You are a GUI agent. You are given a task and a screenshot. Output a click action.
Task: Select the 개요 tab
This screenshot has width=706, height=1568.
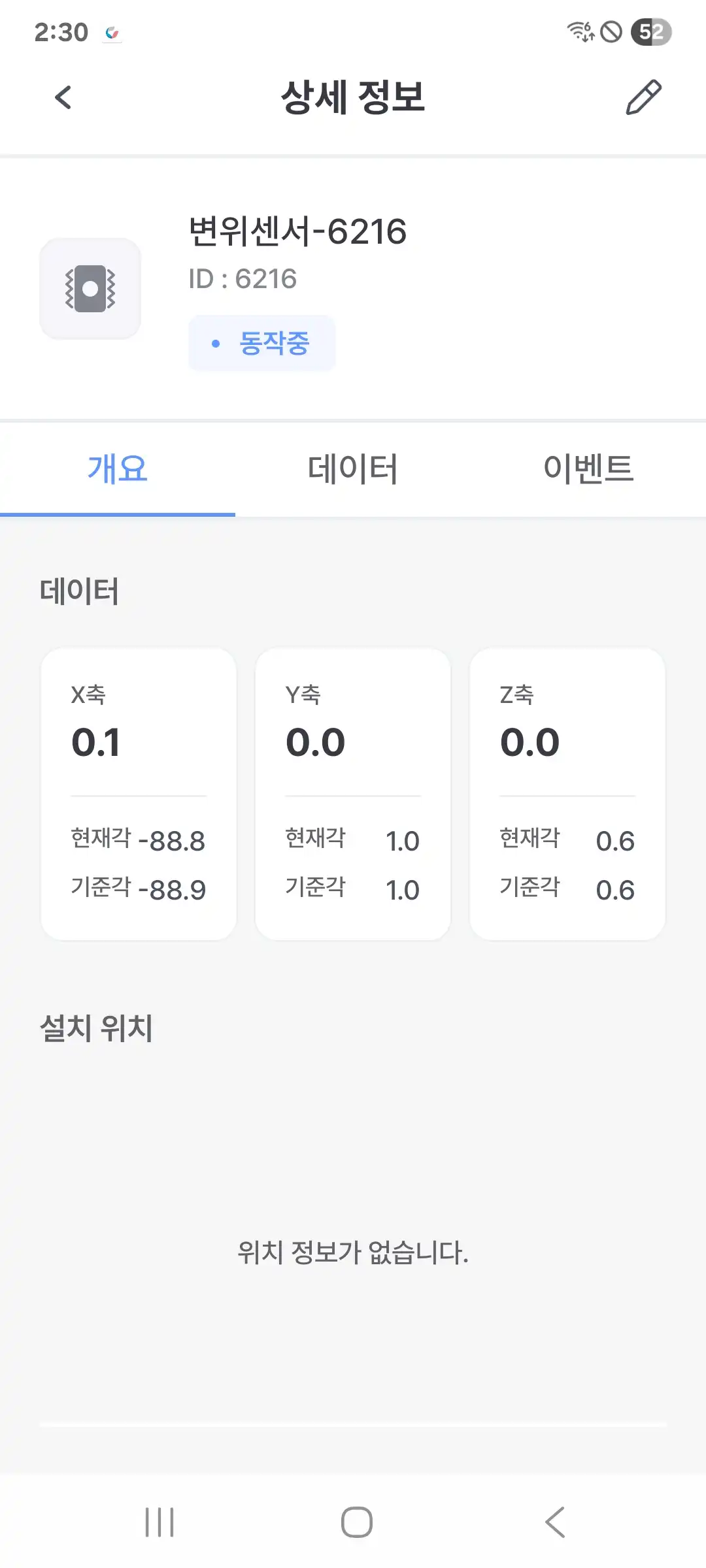click(x=118, y=469)
